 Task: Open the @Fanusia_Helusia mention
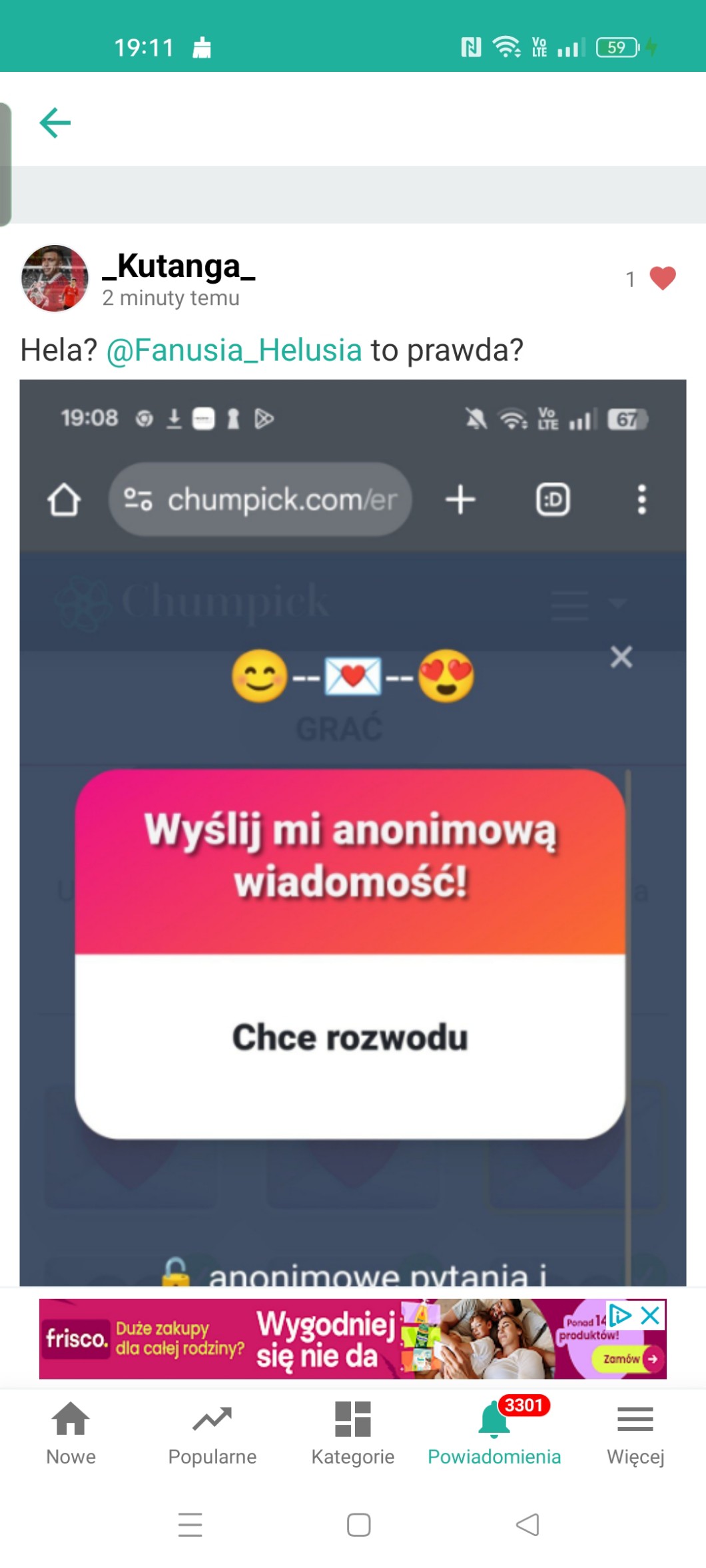pos(234,350)
